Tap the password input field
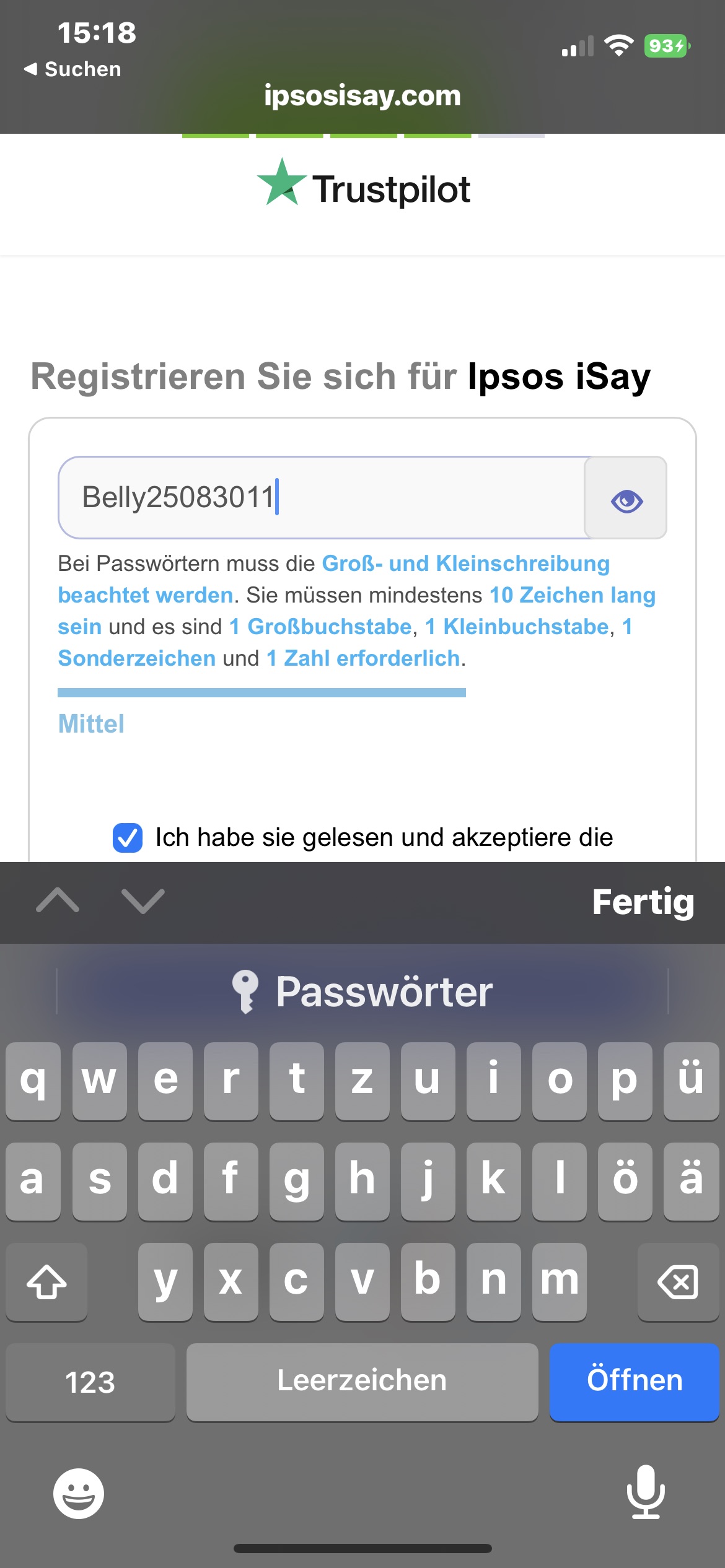The height and width of the screenshot is (1568, 725). point(322,498)
